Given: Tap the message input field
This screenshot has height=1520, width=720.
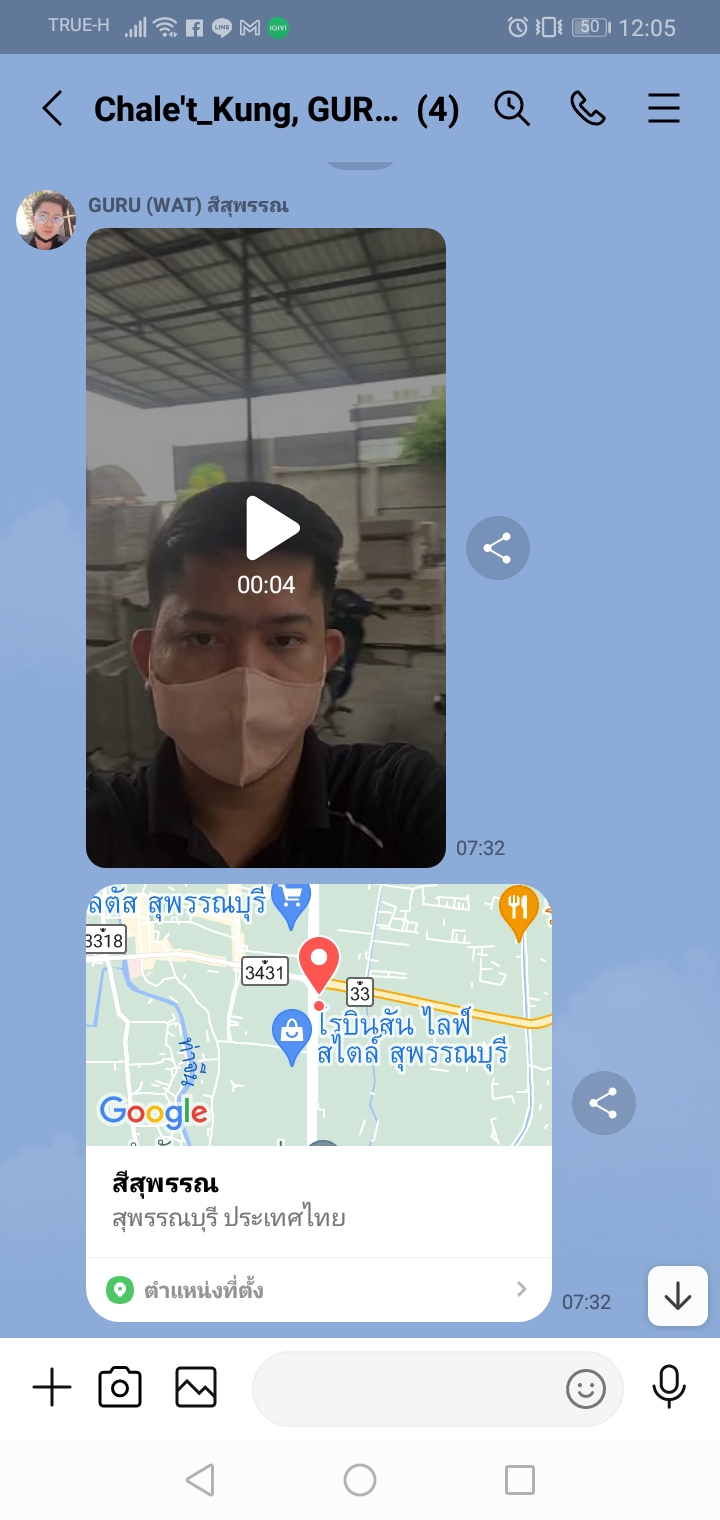Looking at the screenshot, I should pyautogui.click(x=405, y=1388).
